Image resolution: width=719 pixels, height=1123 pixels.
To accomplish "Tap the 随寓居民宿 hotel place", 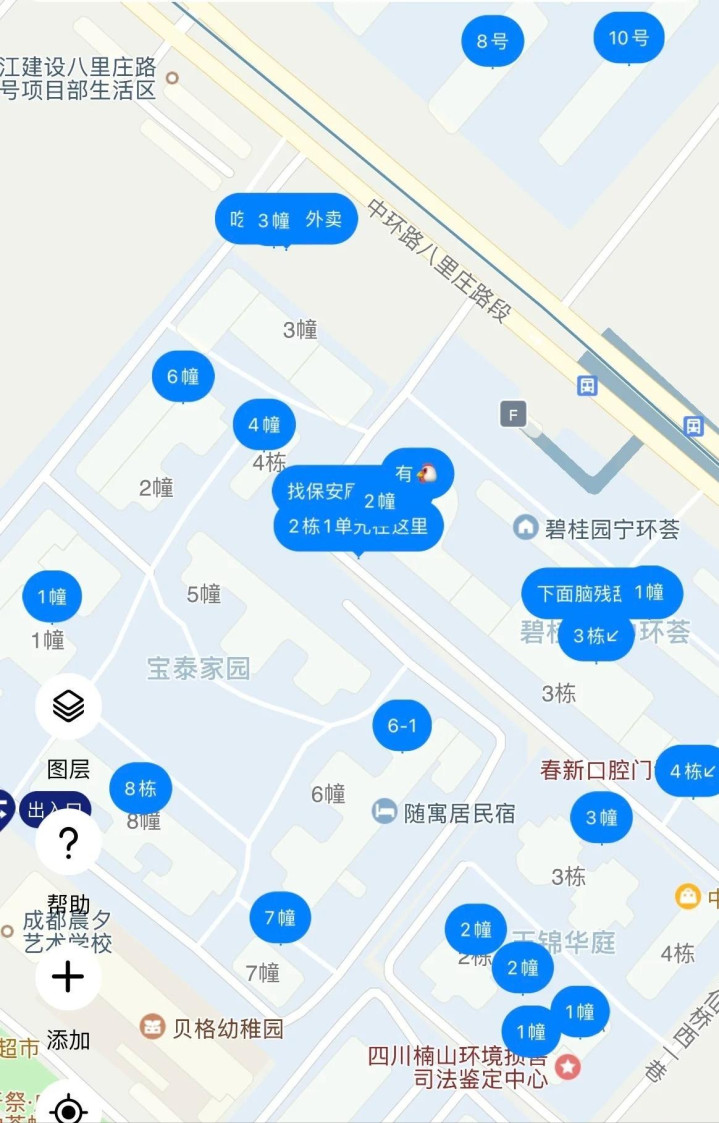I will click(x=444, y=813).
